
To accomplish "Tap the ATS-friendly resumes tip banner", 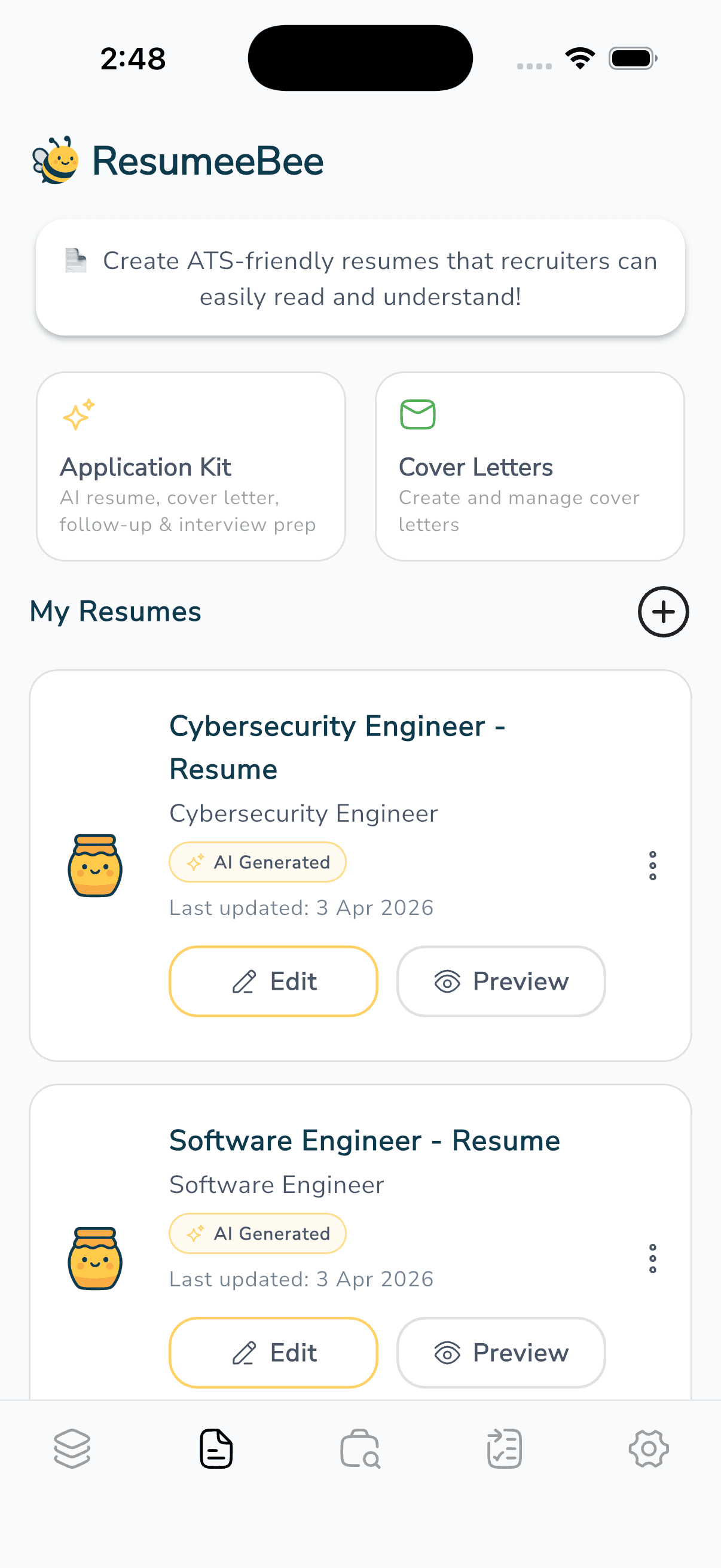I will tap(360, 277).
